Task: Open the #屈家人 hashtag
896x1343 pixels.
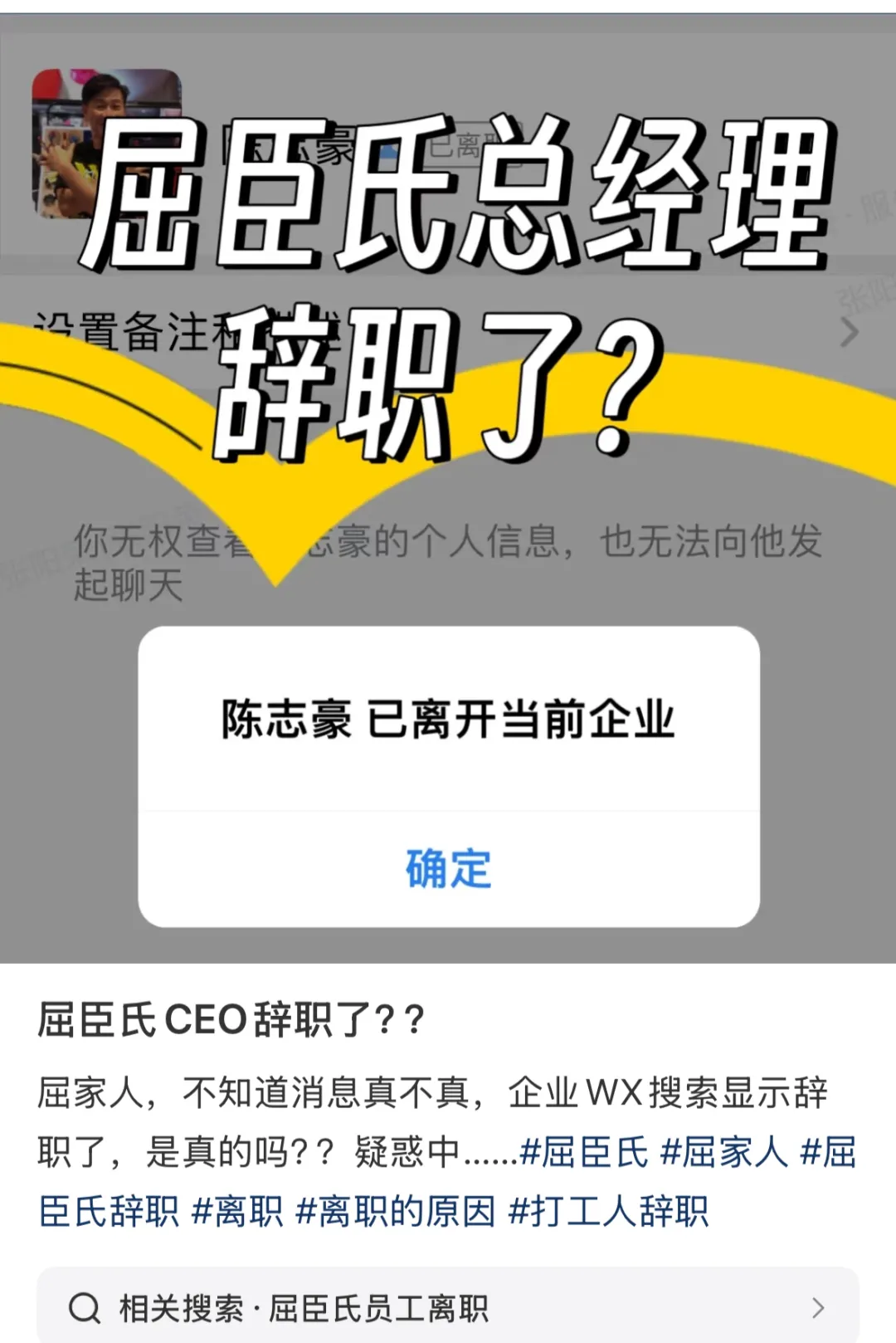Action: click(x=723, y=1152)
